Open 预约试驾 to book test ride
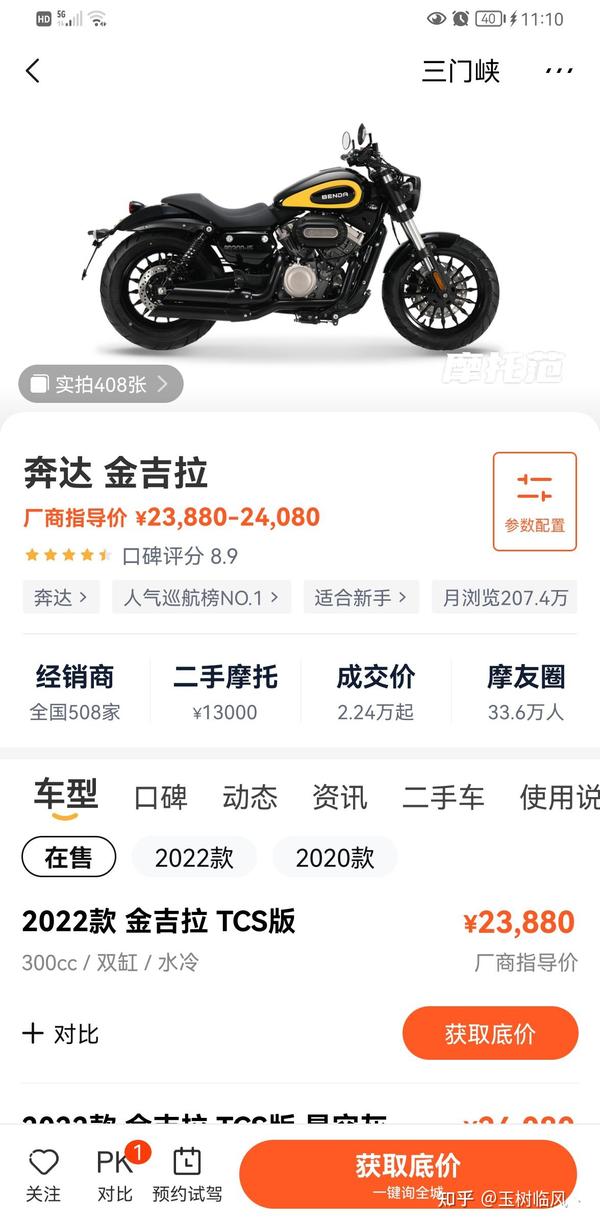Viewport: 600px width, 1224px height. click(187, 1174)
